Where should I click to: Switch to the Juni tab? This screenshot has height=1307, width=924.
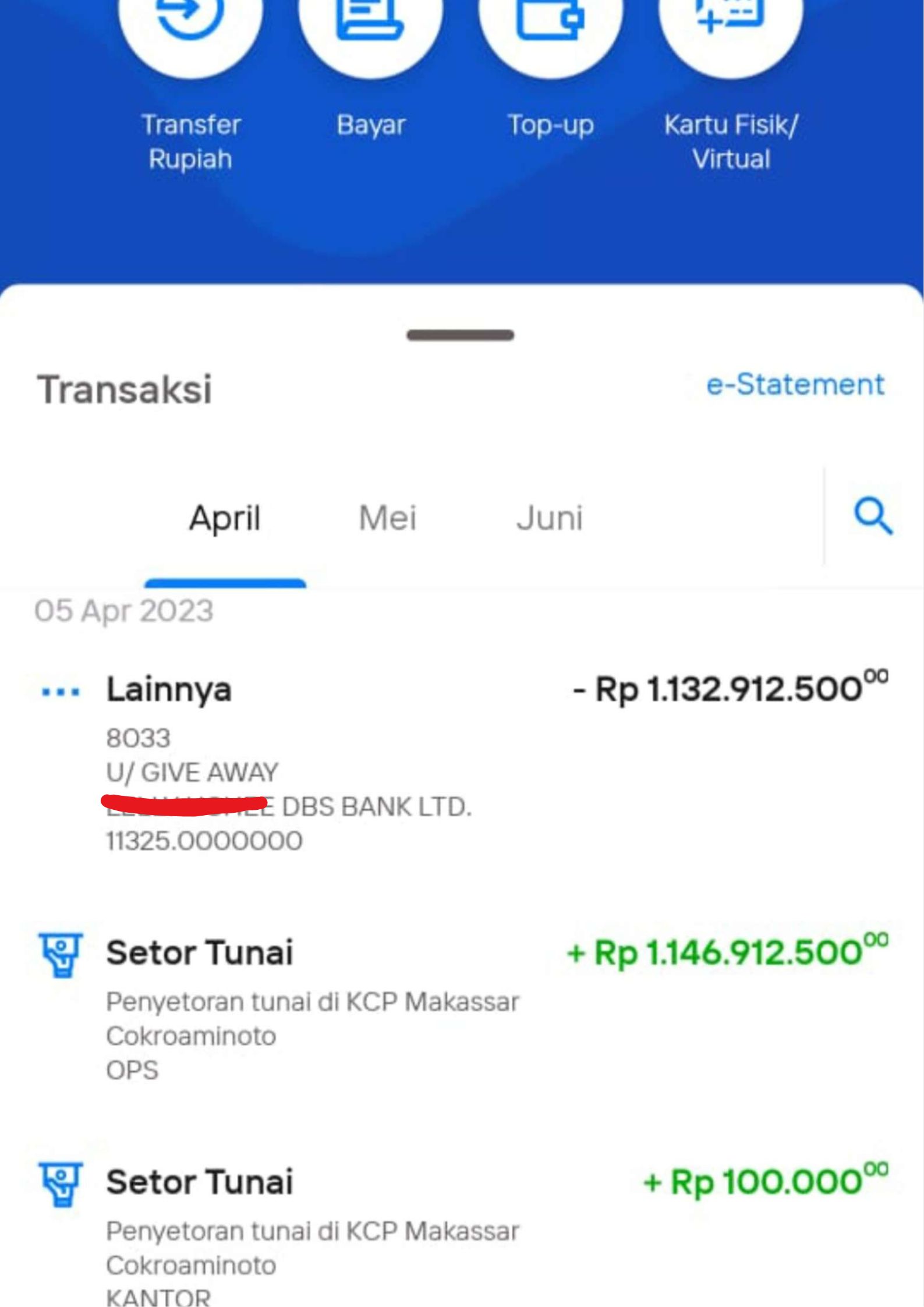click(549, 518)
